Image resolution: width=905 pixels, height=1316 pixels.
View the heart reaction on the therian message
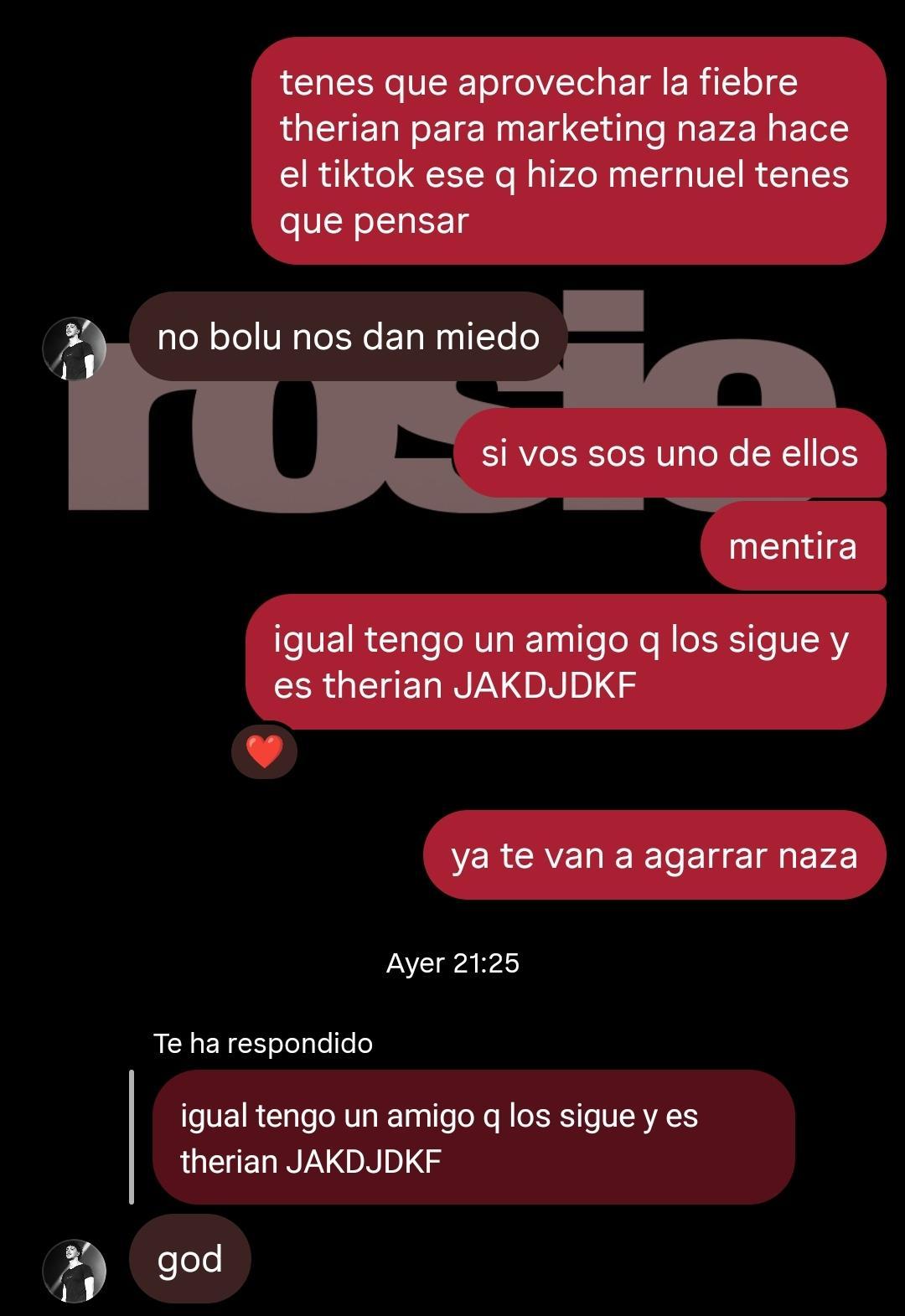264,751
